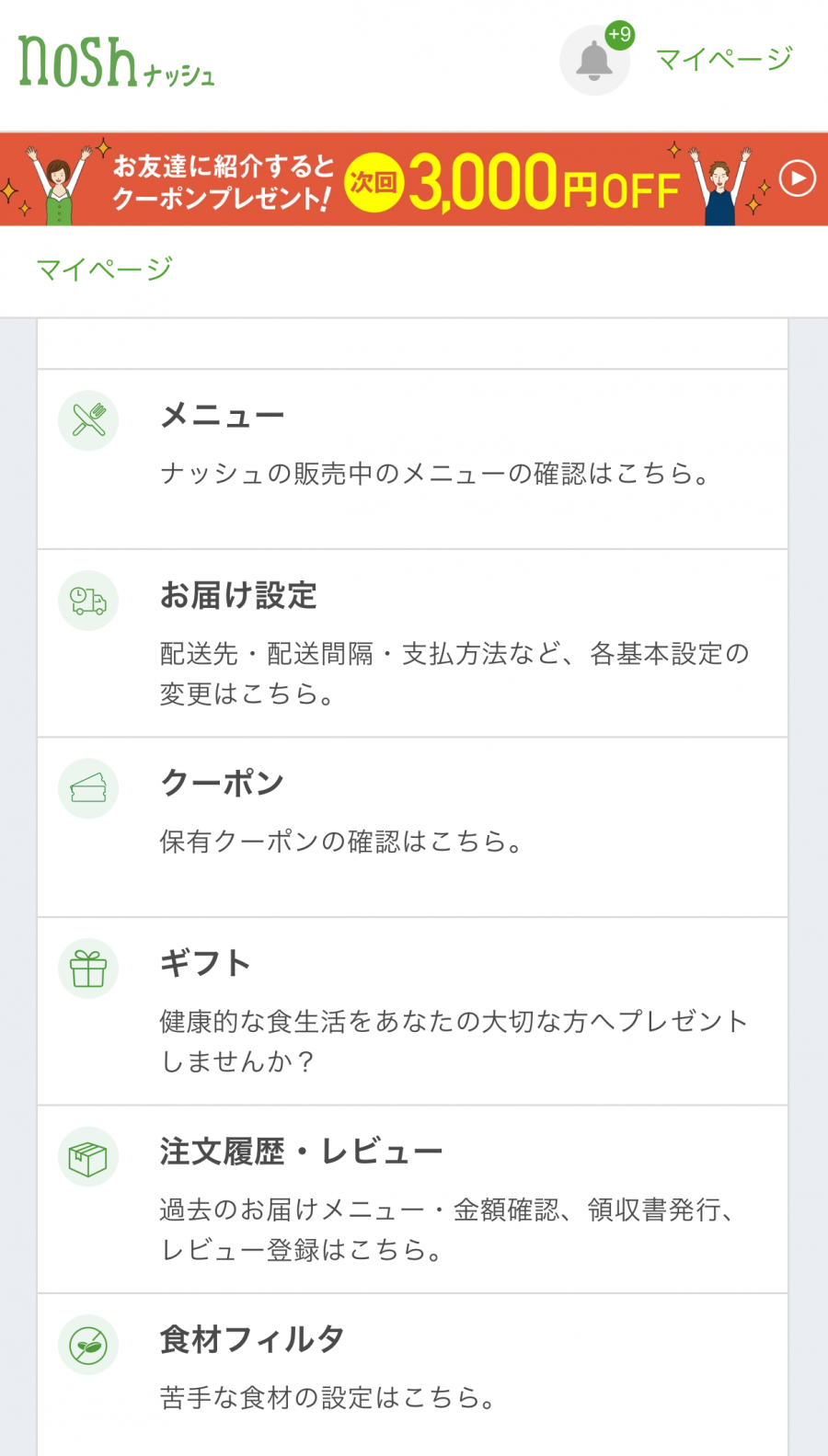Select the fork-and-knife メニュー icon
This screenshot has width=828, height=1456.
pos(88,420)
